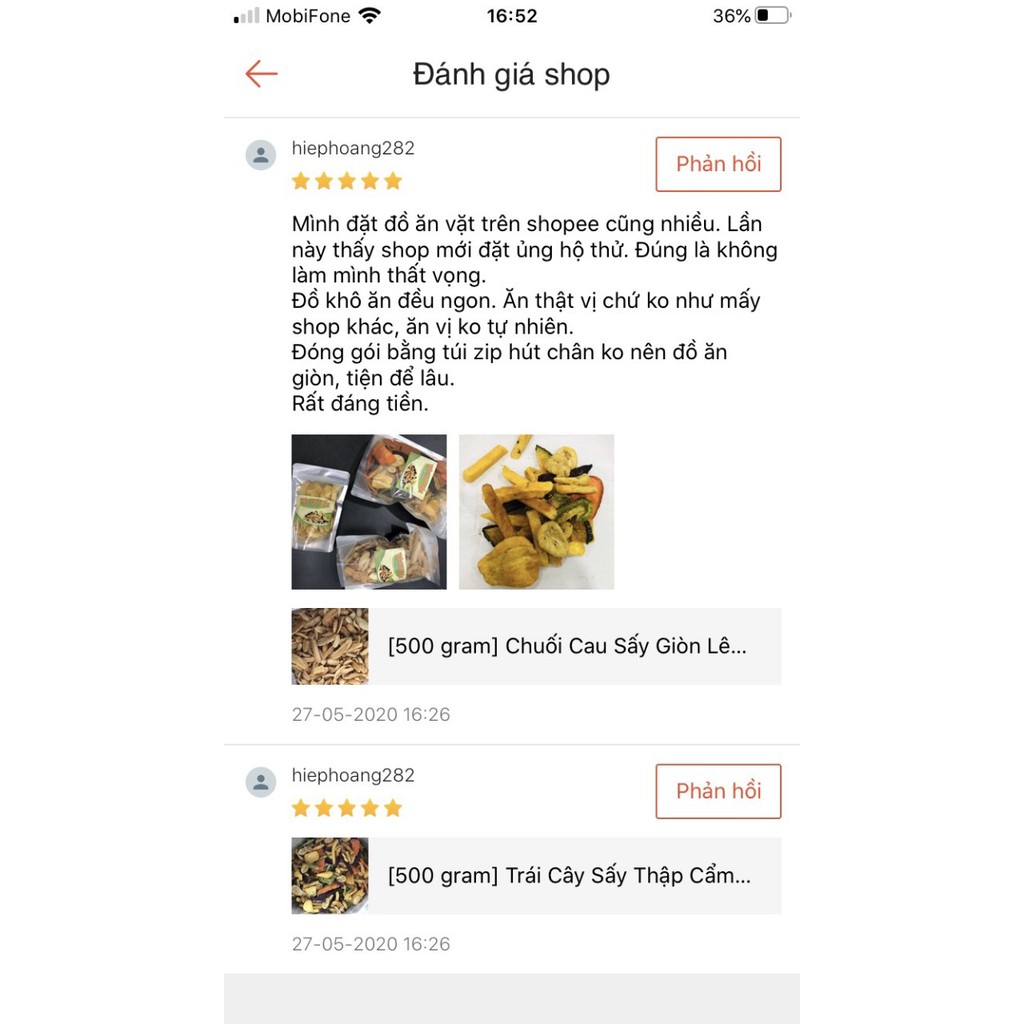This screenshot has width=1024, height=1024.
Task: Reply to the Trái Cây Sấy review
Action: [718, 791]
